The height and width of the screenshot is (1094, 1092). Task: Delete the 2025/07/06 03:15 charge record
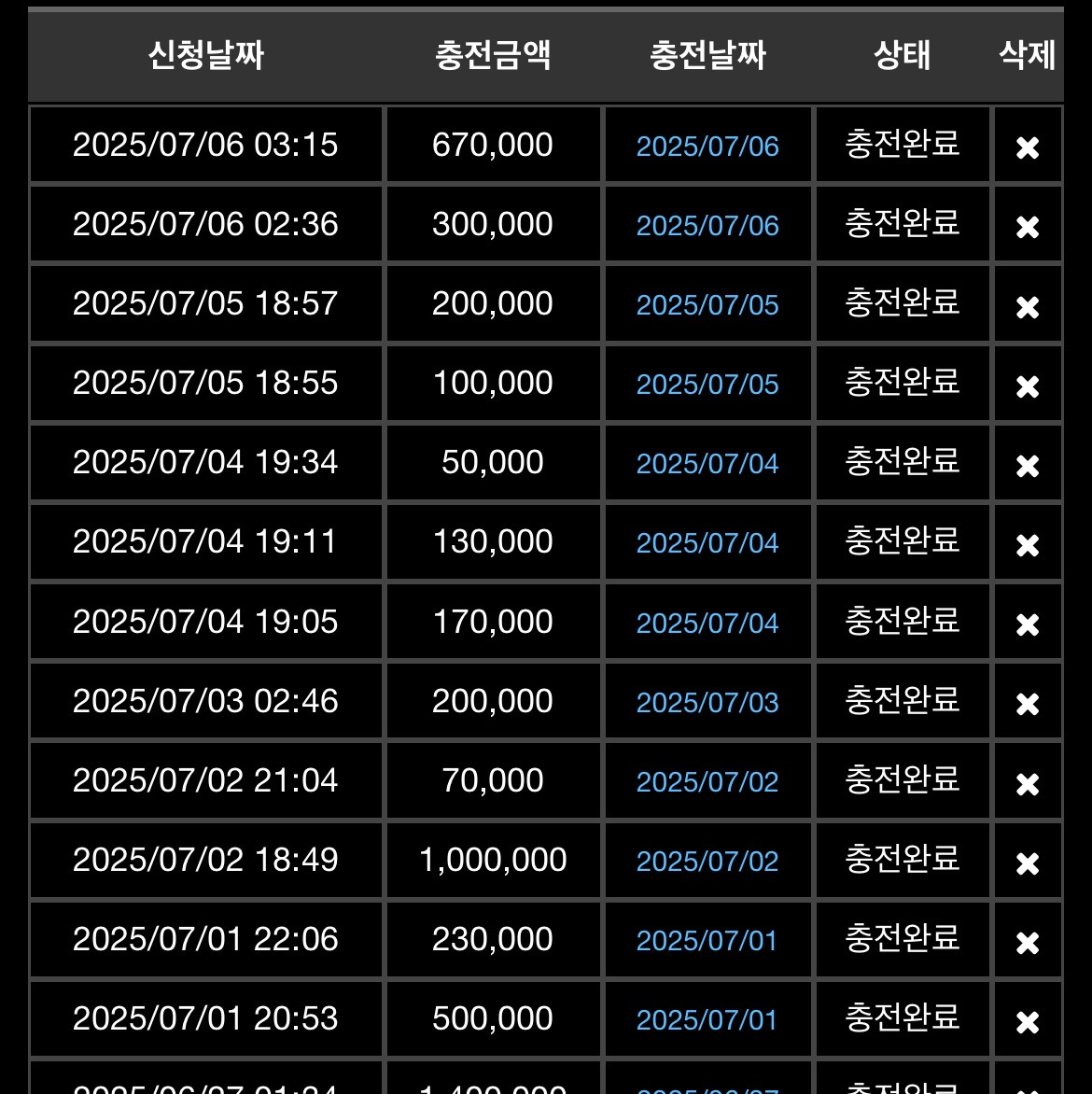(1028, 147)
